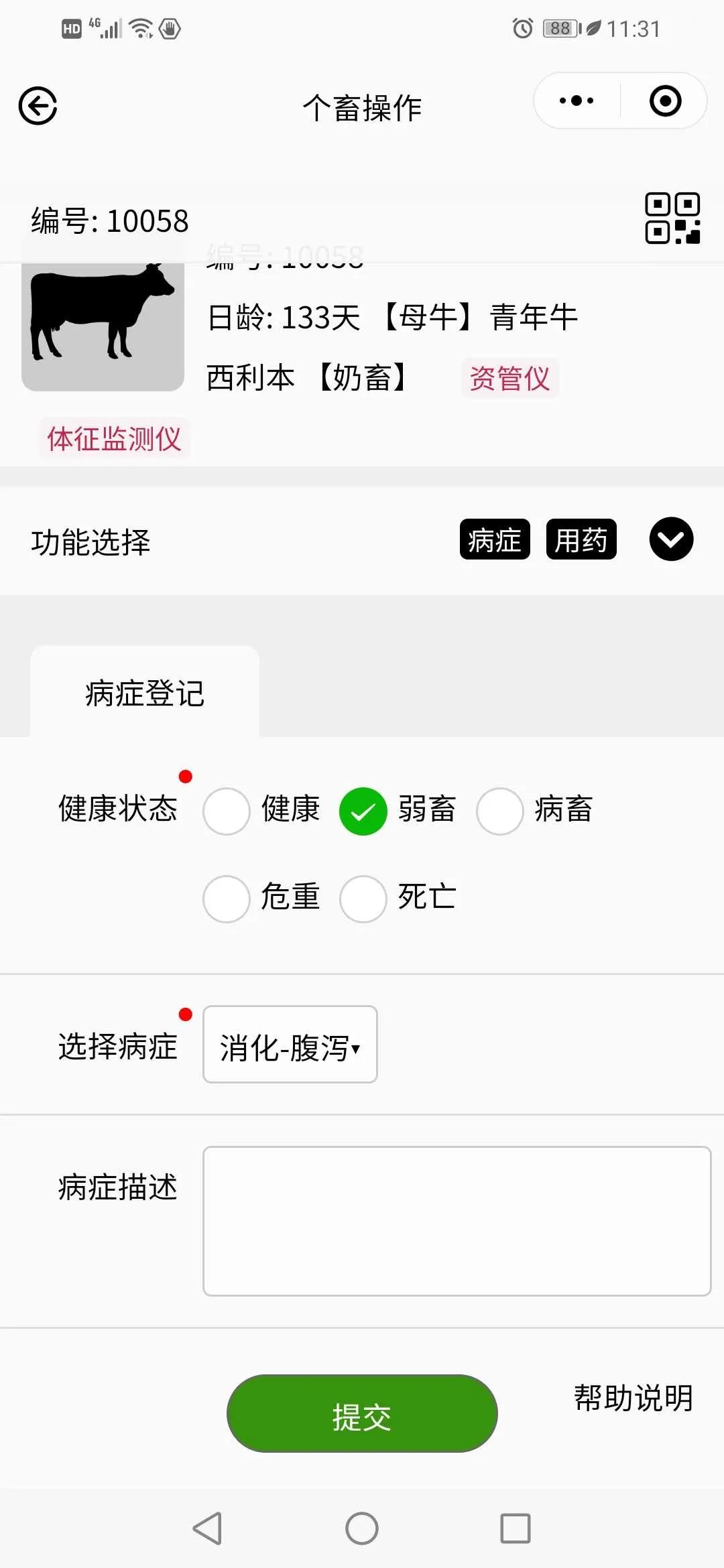724x1568 pixels.
Task: Tap the 体征监测仪 tag
Action: click(x=114, y=439)
